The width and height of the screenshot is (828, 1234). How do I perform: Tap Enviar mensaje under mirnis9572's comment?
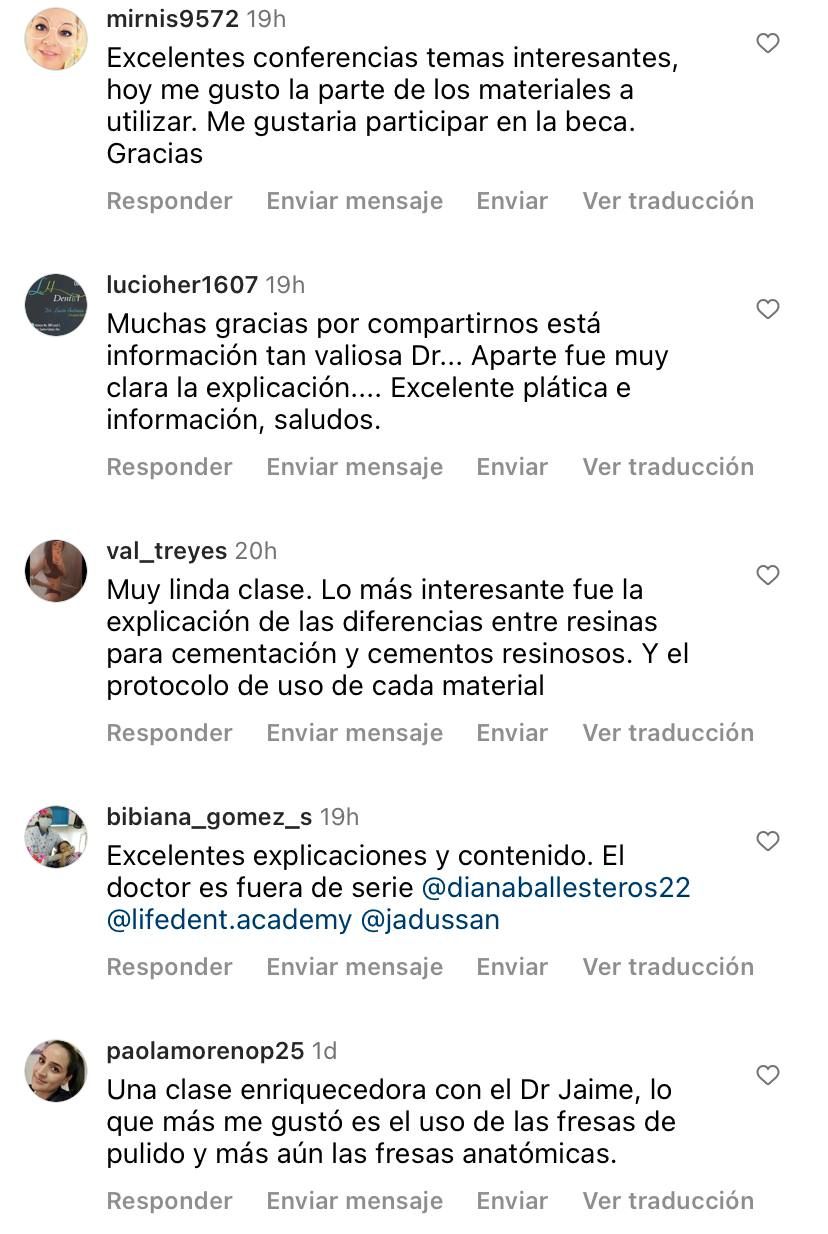pos(354,201)
